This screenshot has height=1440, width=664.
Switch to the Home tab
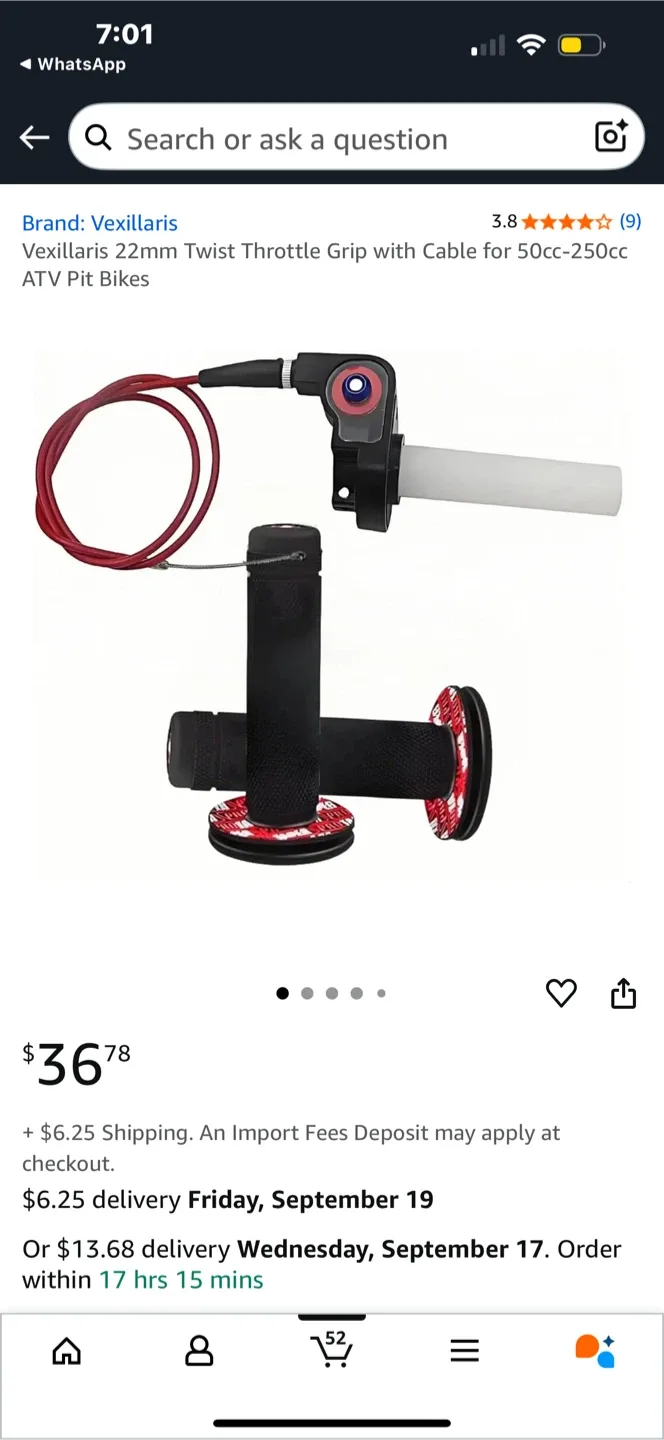(x=66, y=1352)
